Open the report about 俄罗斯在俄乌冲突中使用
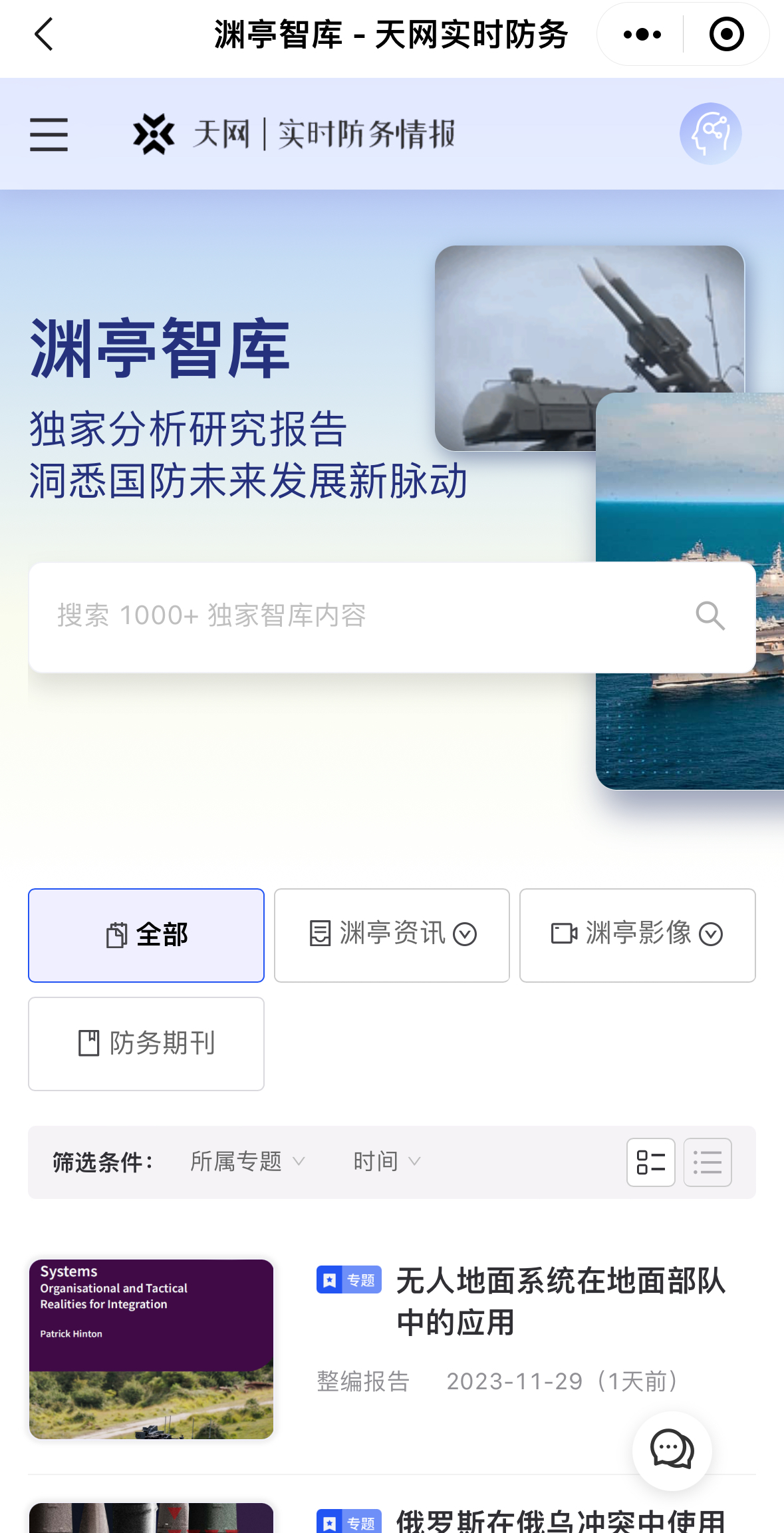 click(x=561, y=1521)
